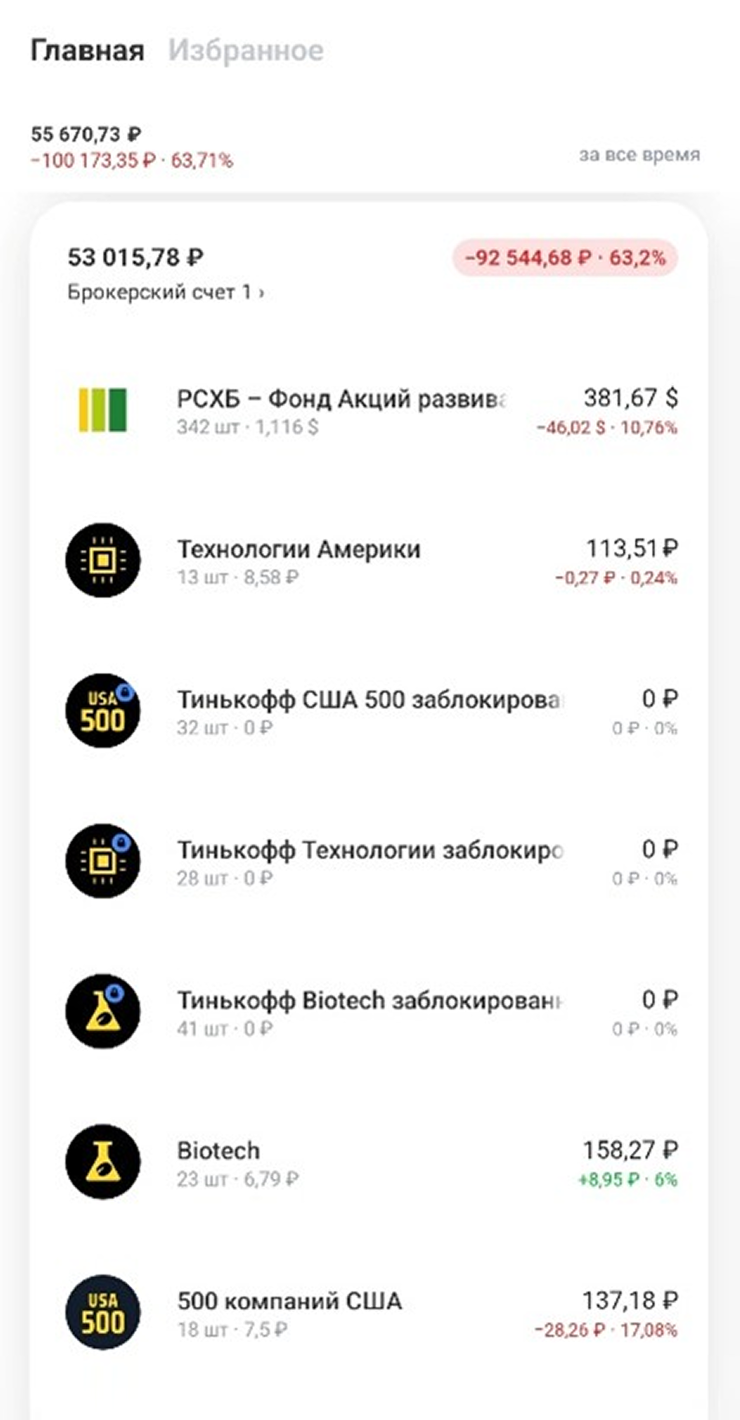Screen dimensions: 740x1420
Task: Tap the −92 544,68 ₽ profit badge
Action: click(565, 258)
